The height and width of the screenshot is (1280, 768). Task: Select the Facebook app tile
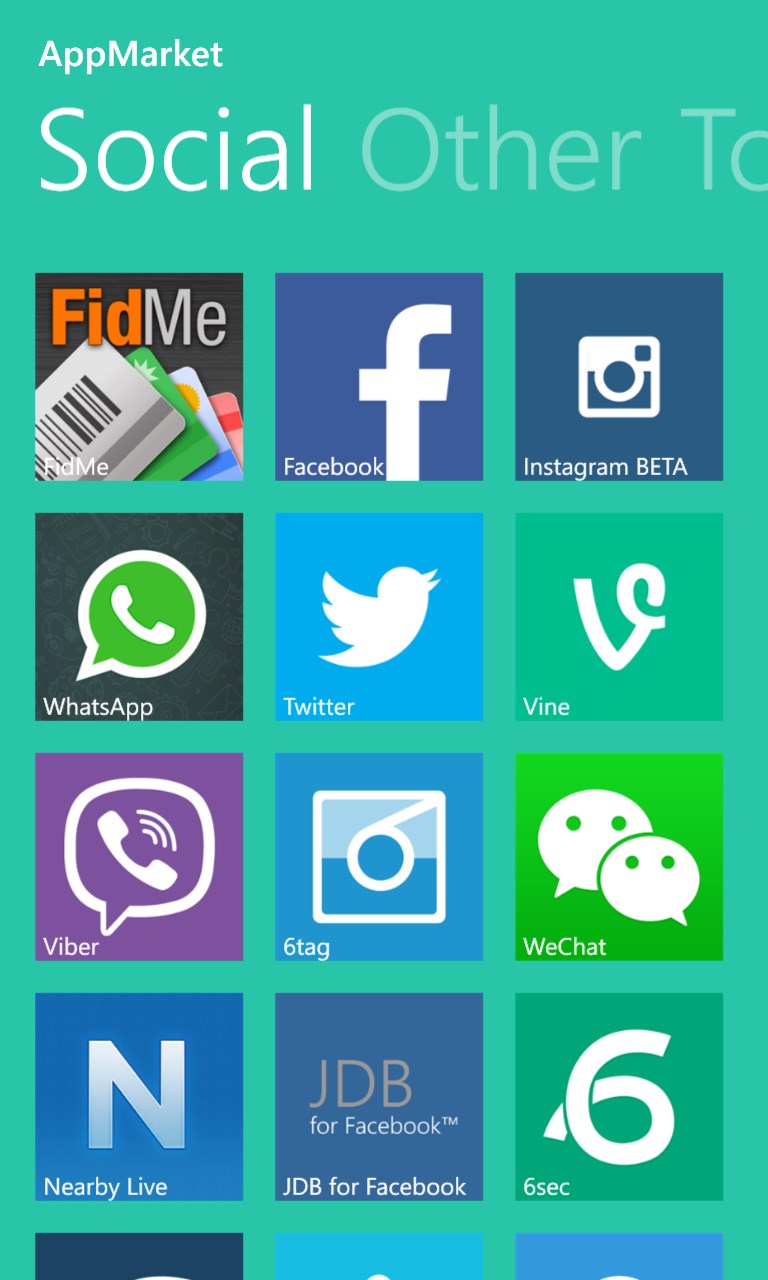click(379, 377)
